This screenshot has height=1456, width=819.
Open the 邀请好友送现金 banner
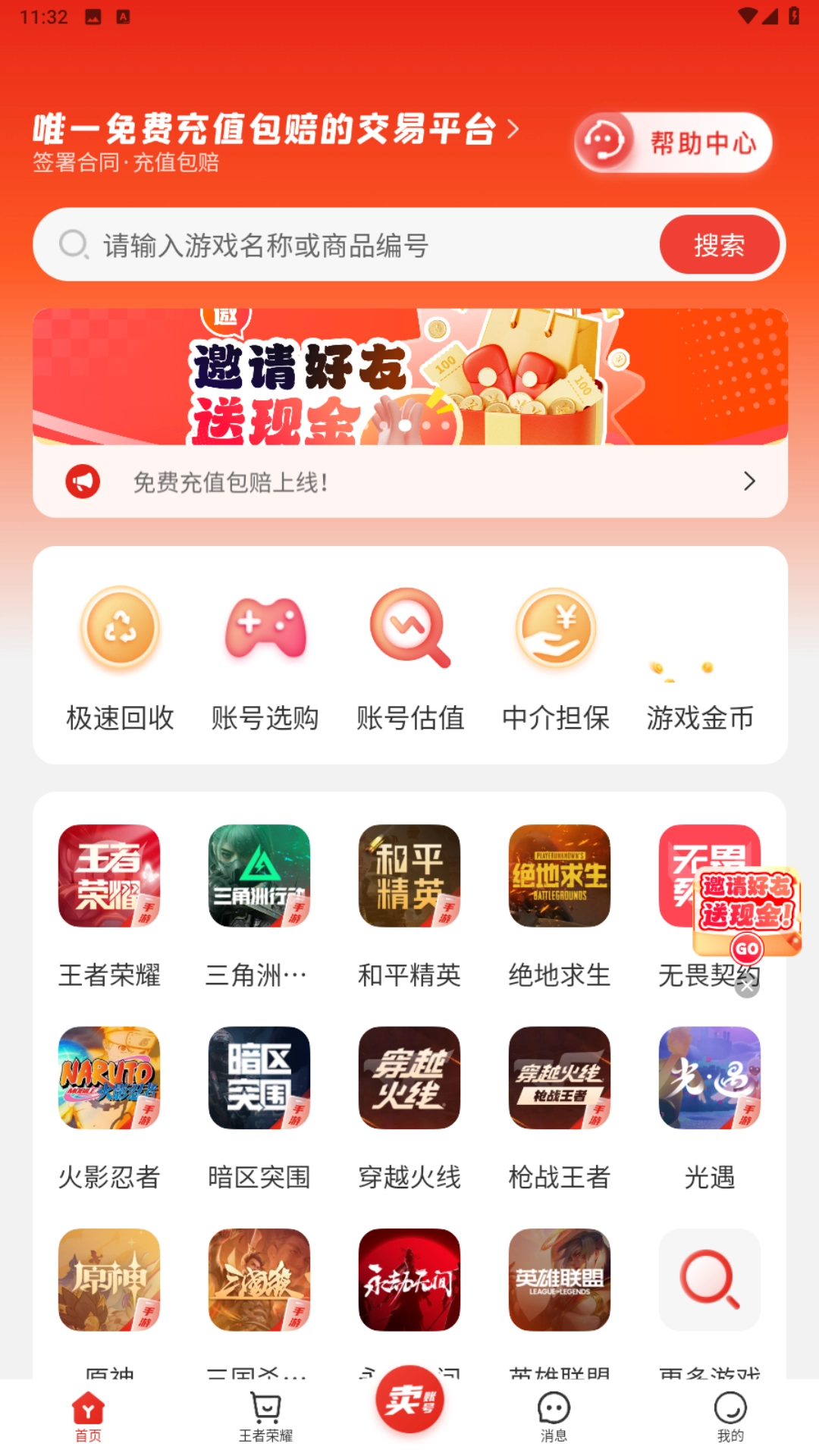pyautogui.click(x=409, y=377)
